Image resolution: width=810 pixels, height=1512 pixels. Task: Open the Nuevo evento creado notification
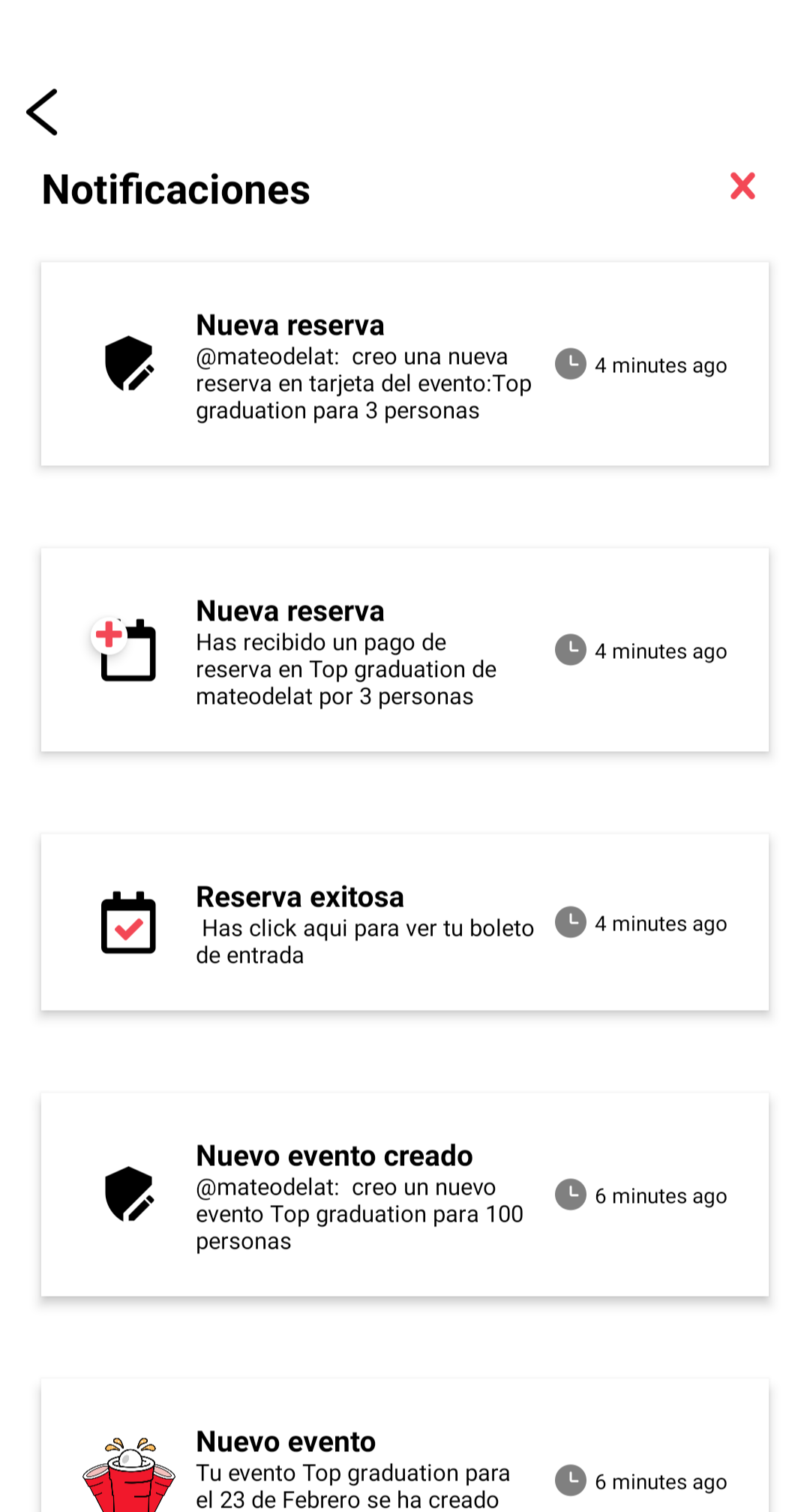tap(405, 1195)
